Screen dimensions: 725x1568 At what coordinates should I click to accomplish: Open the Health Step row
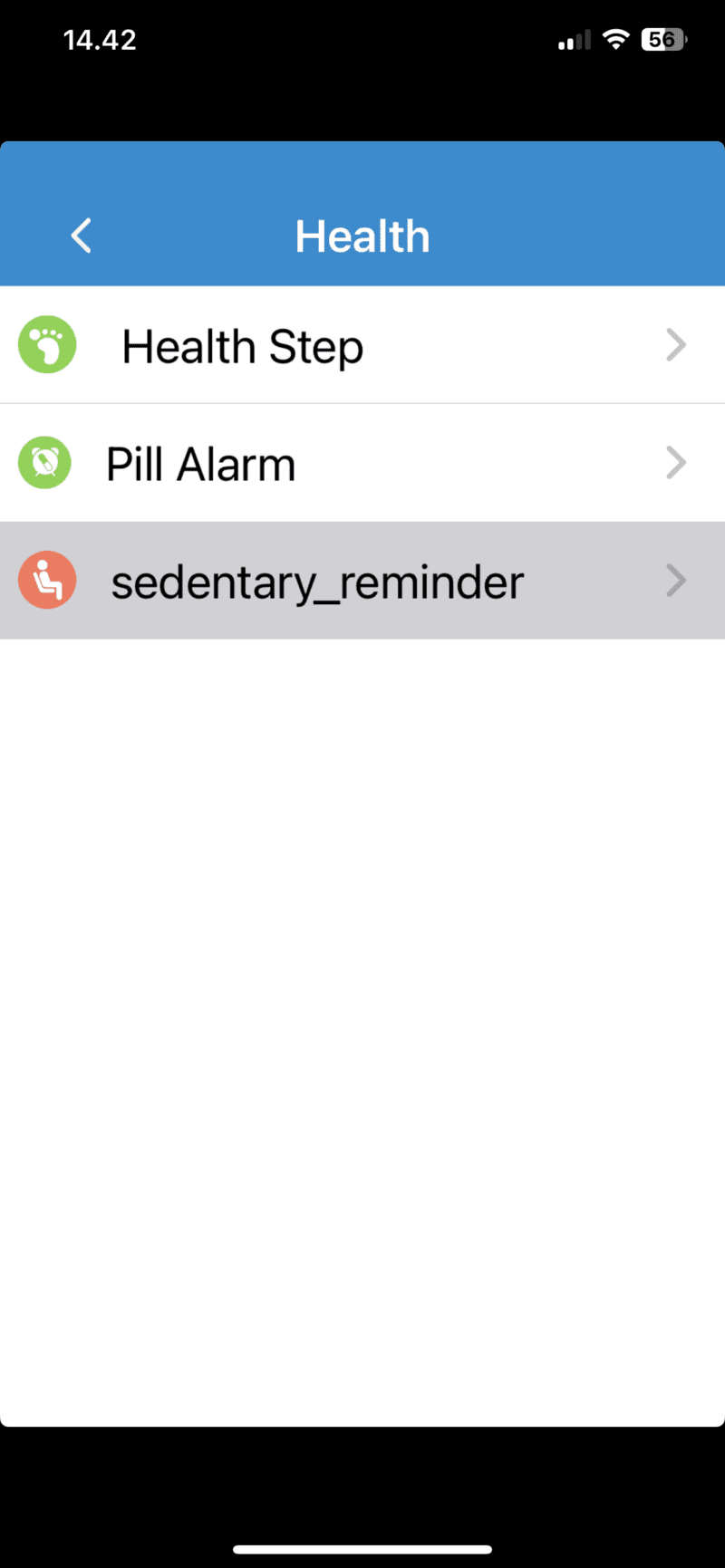[x=362, y=346]
